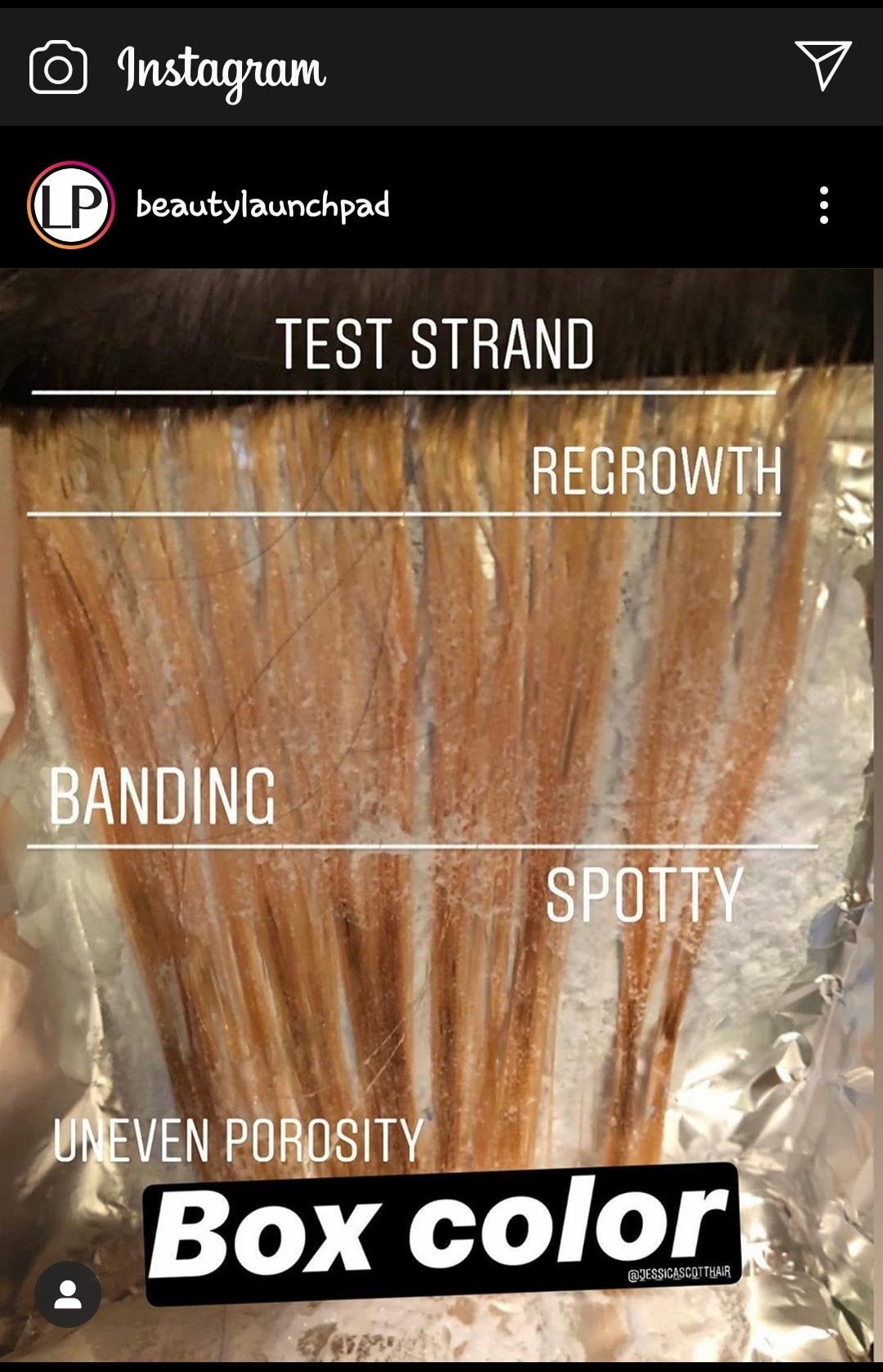Image resolution: width=883 pixels, height=1372 pixels.
Task: Open direct messages paper plane
Action: pyautogui.click(x=822, y=65)
